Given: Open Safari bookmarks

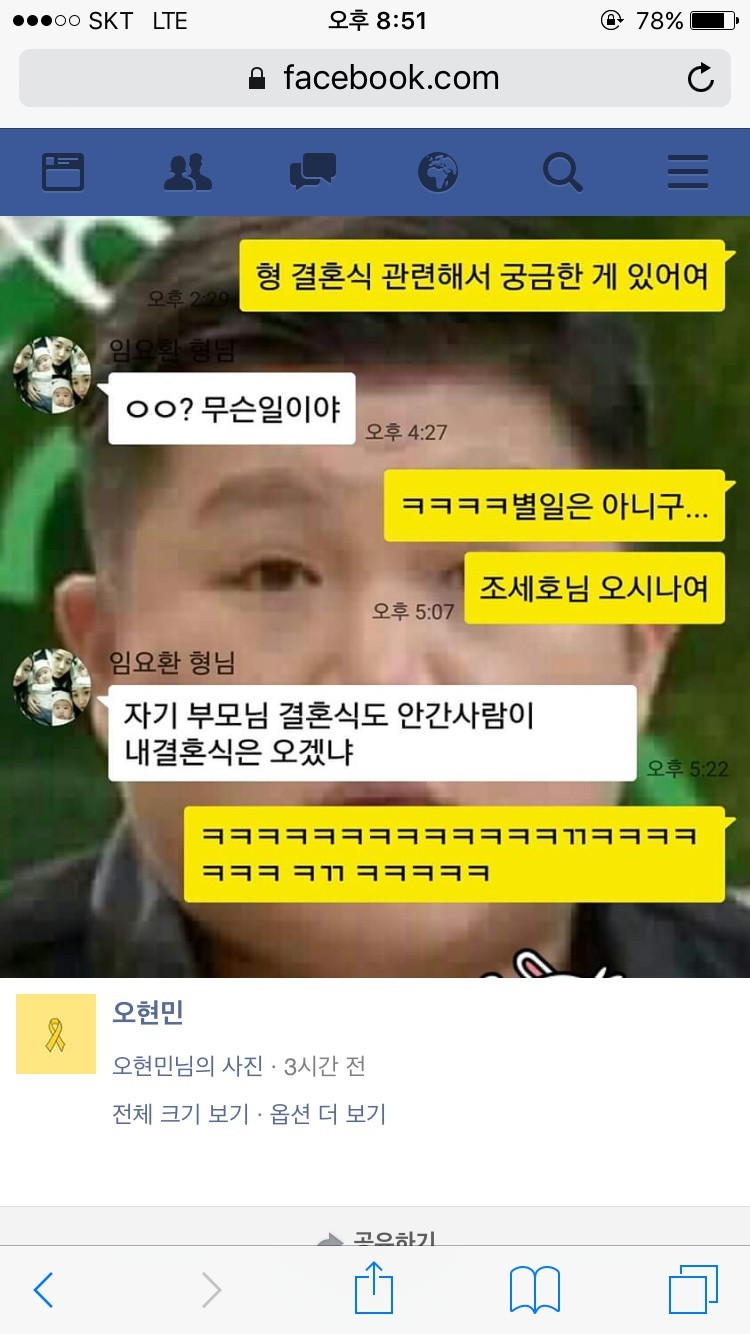Looking at the screenshot, I should click(x=535, y=1290).
